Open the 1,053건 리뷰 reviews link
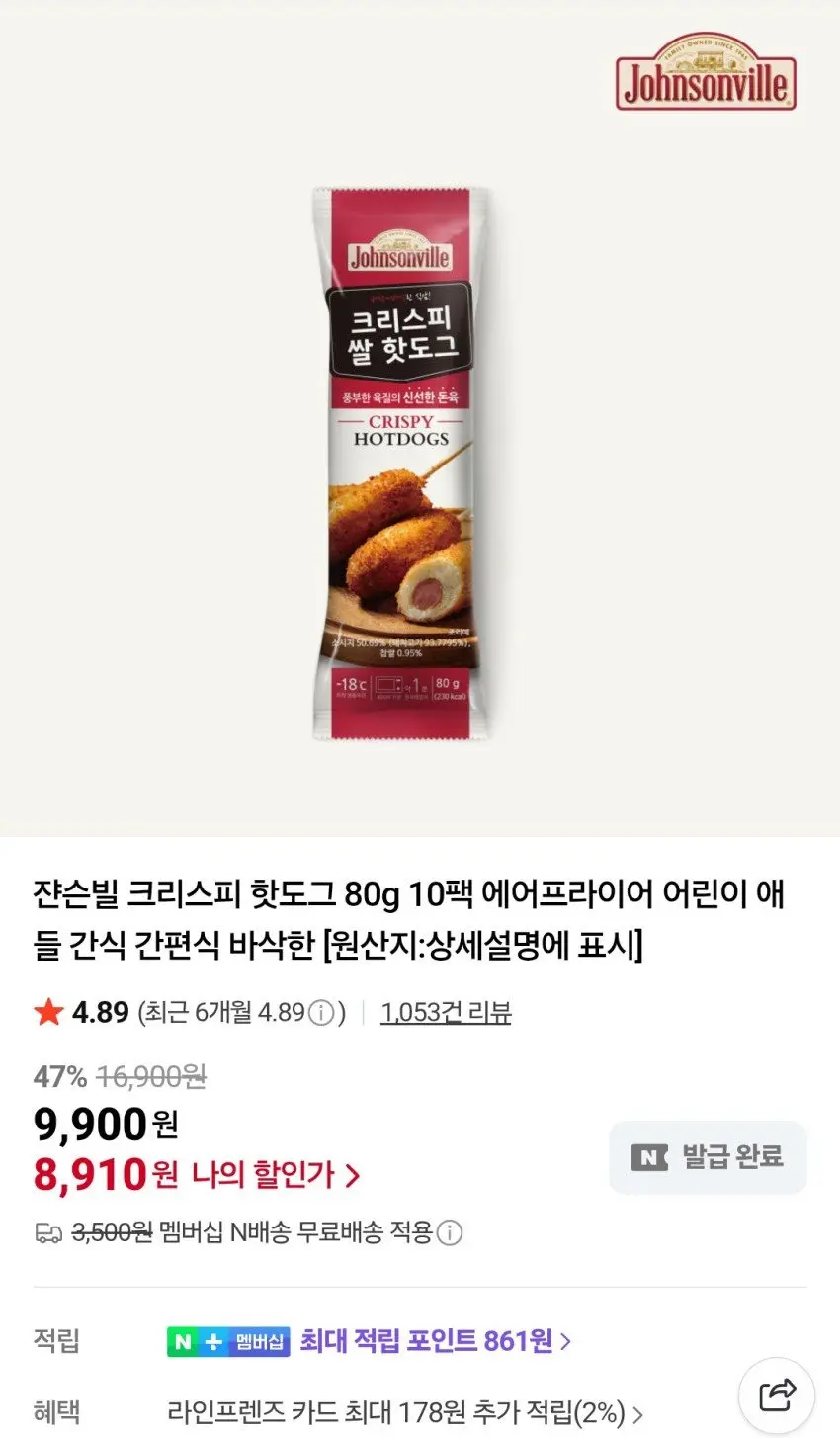Viewport: 840px width, 1438px height. [x=446, y=1012]
